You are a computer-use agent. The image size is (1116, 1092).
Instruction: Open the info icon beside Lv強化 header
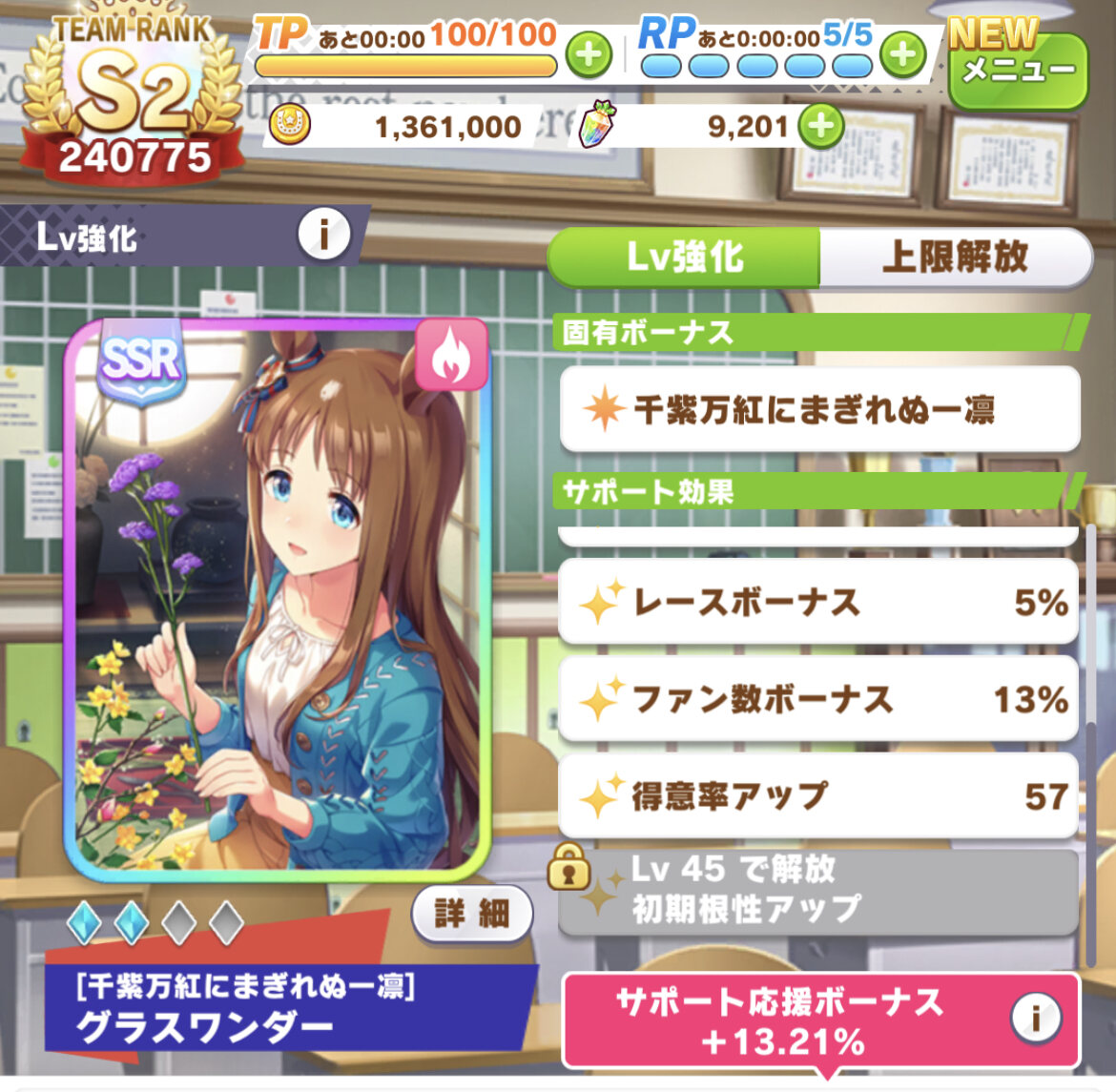pyautogui.click(x=323, y=235)
